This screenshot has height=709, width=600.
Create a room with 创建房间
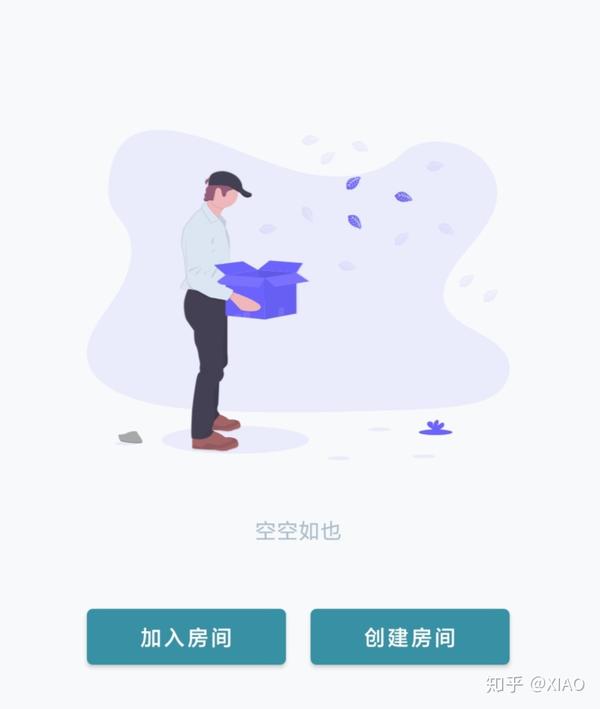click(x=409, y=637)
